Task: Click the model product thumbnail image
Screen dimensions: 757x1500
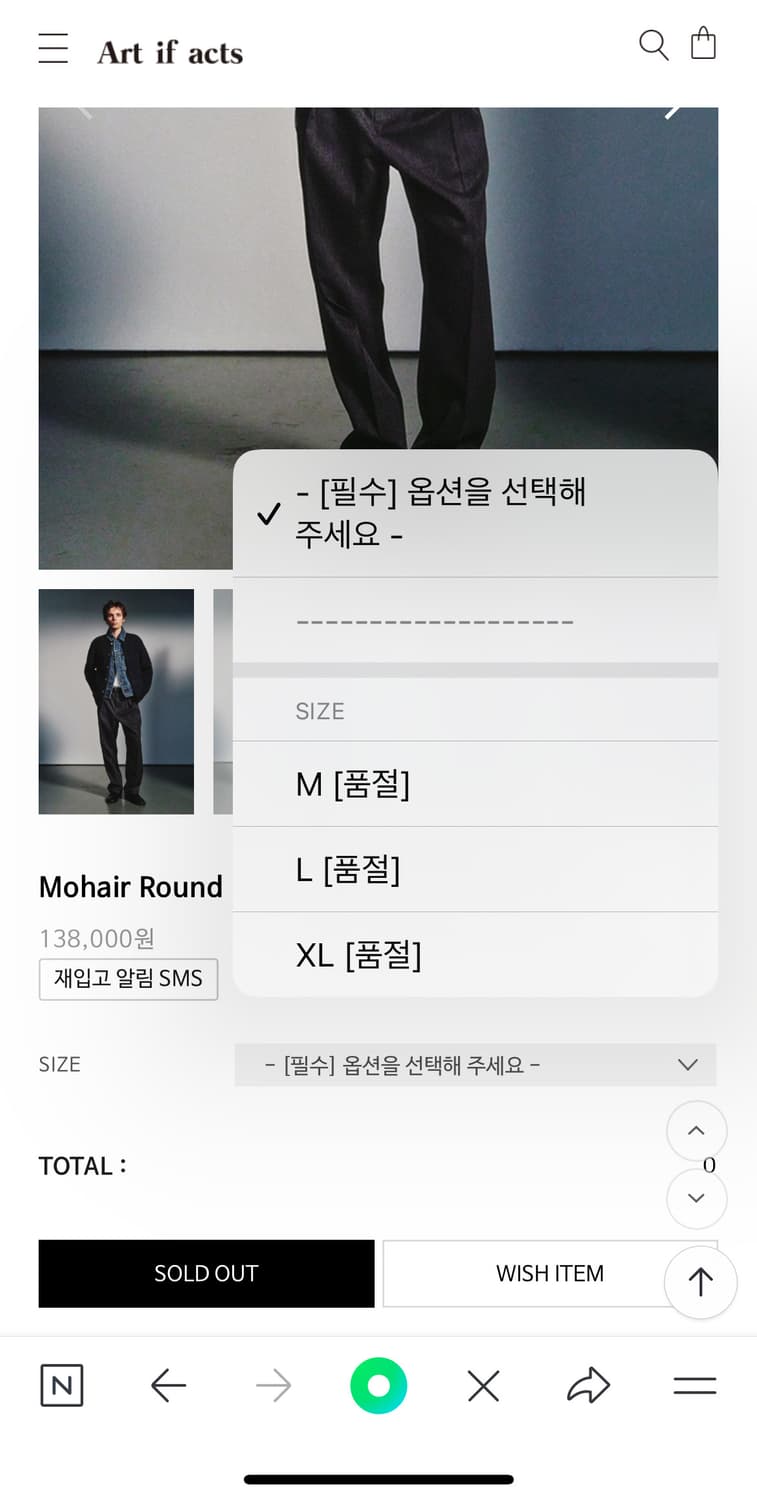Action: point(116,701)
